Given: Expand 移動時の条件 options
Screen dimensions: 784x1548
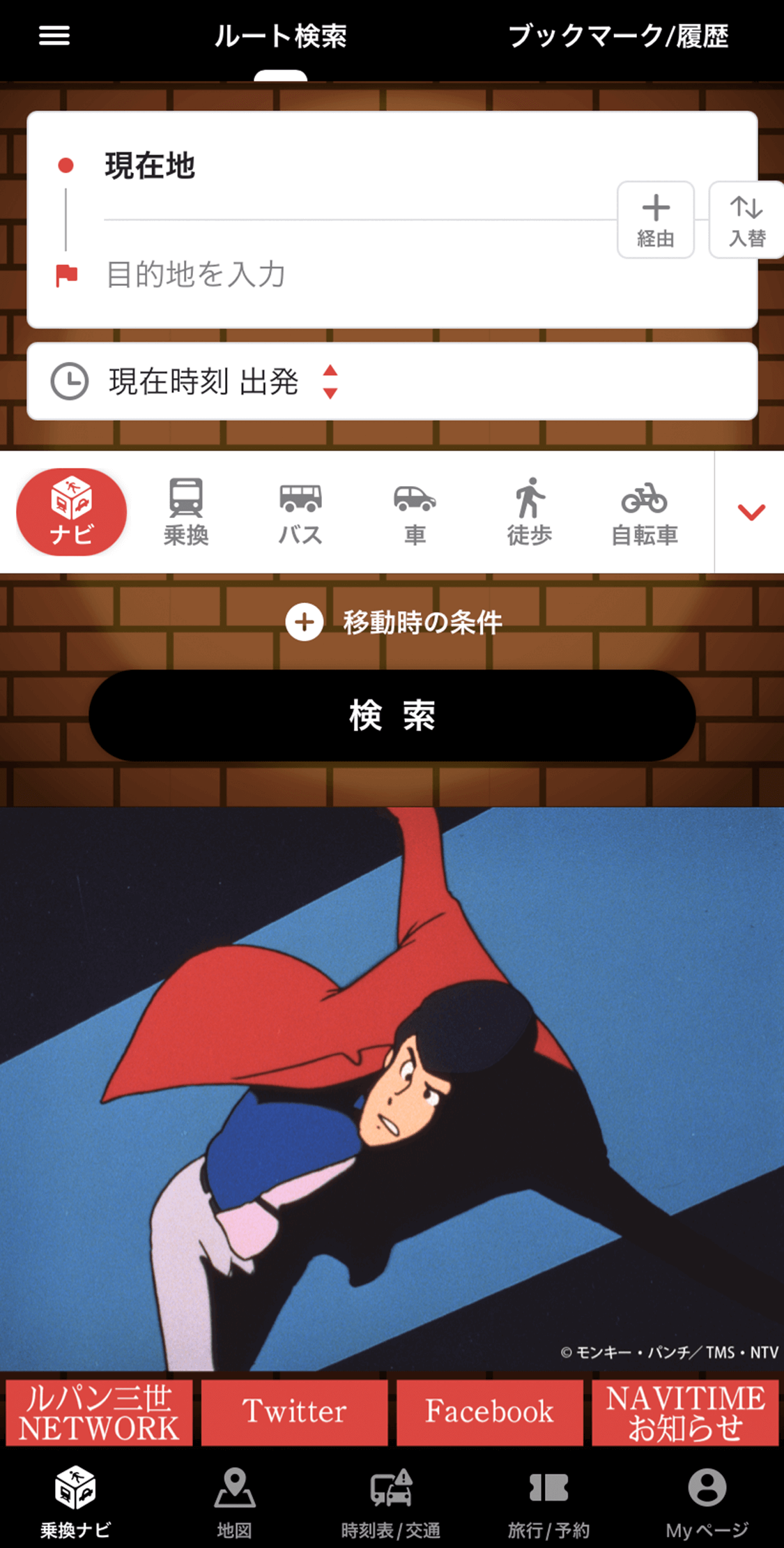Looking at the screenshot, I should [x=394, y=622].
